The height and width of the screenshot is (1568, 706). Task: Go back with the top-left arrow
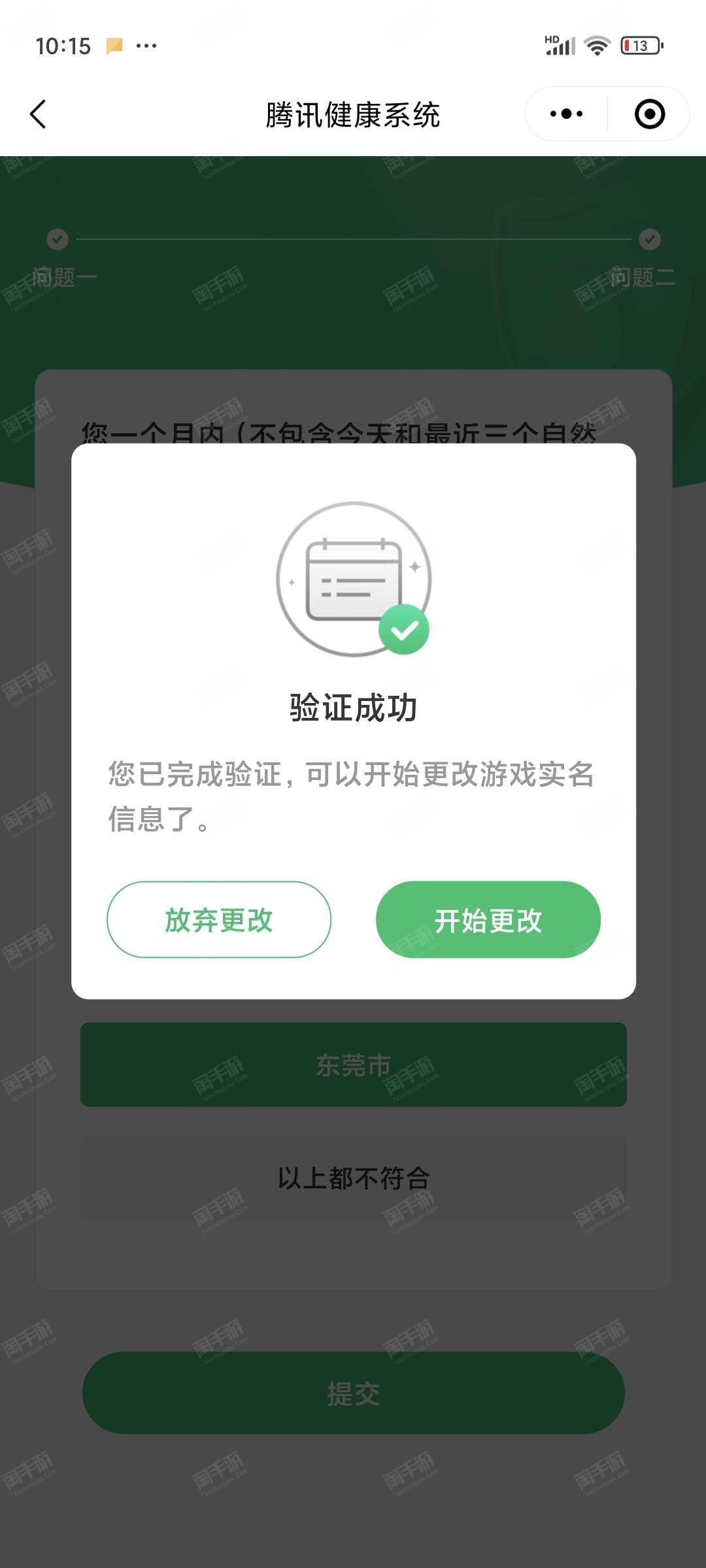(x=39, y=114)
